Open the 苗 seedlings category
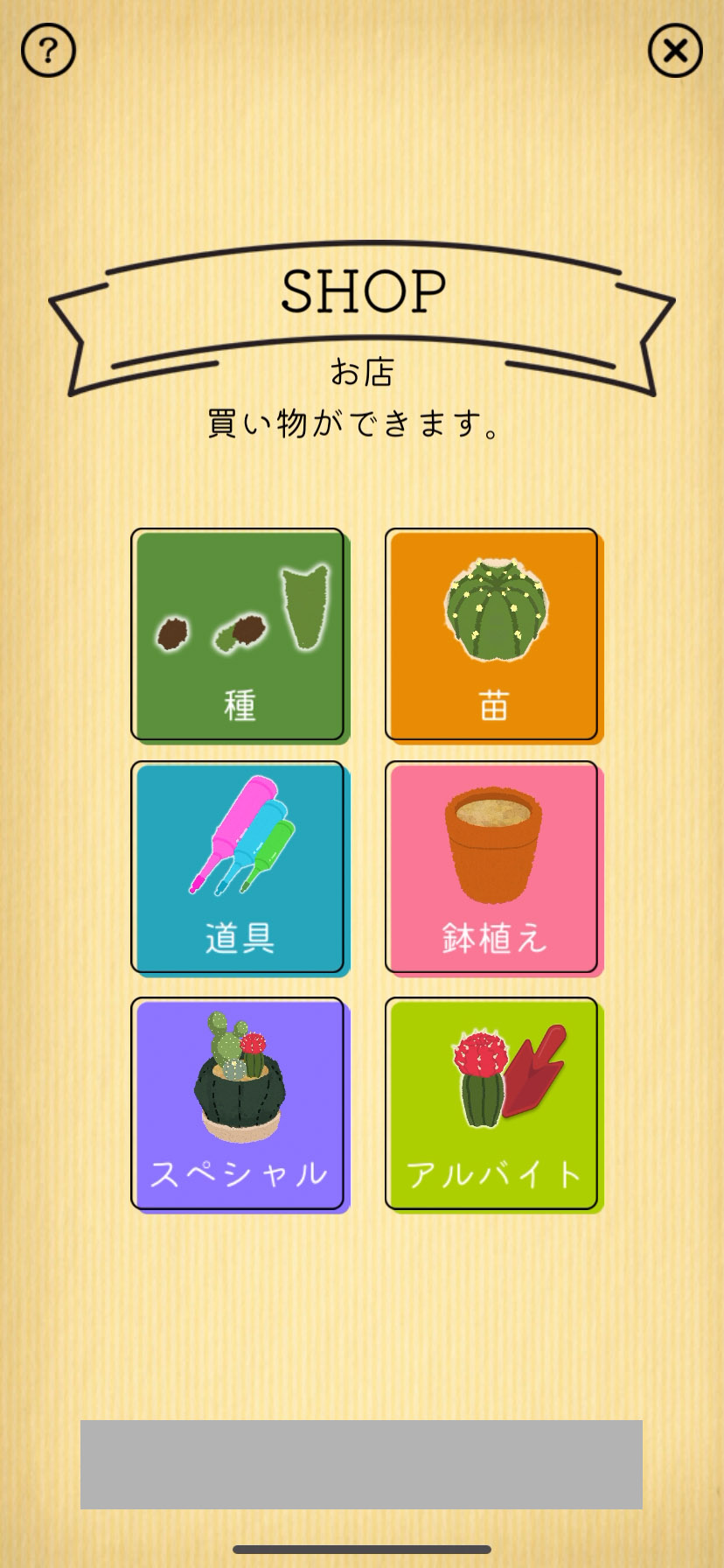 [491, 635]
